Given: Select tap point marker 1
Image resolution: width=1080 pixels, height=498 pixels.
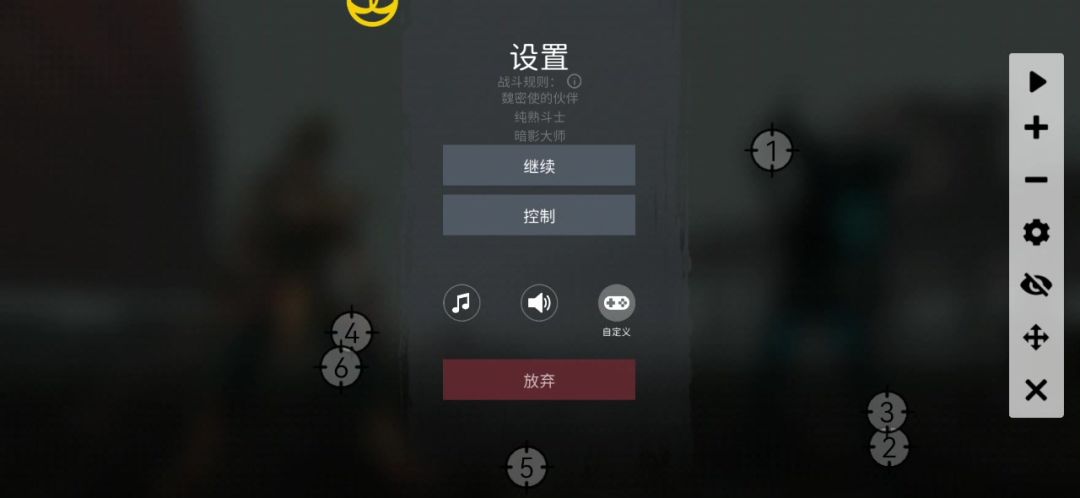Looking at the screenshot, I should coord(771,151).
